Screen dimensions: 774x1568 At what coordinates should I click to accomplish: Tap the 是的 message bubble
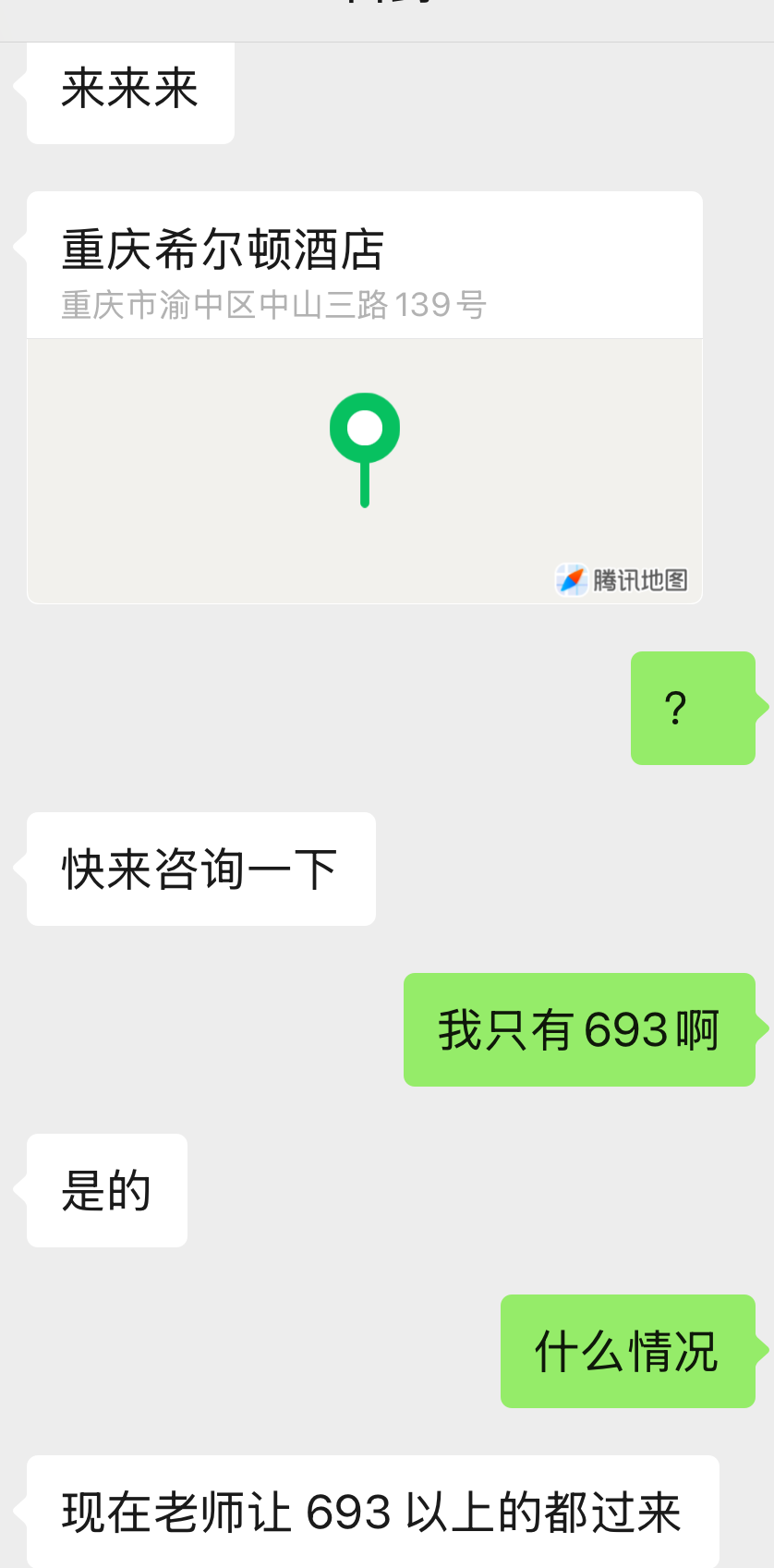click(x=106, y=1190)
